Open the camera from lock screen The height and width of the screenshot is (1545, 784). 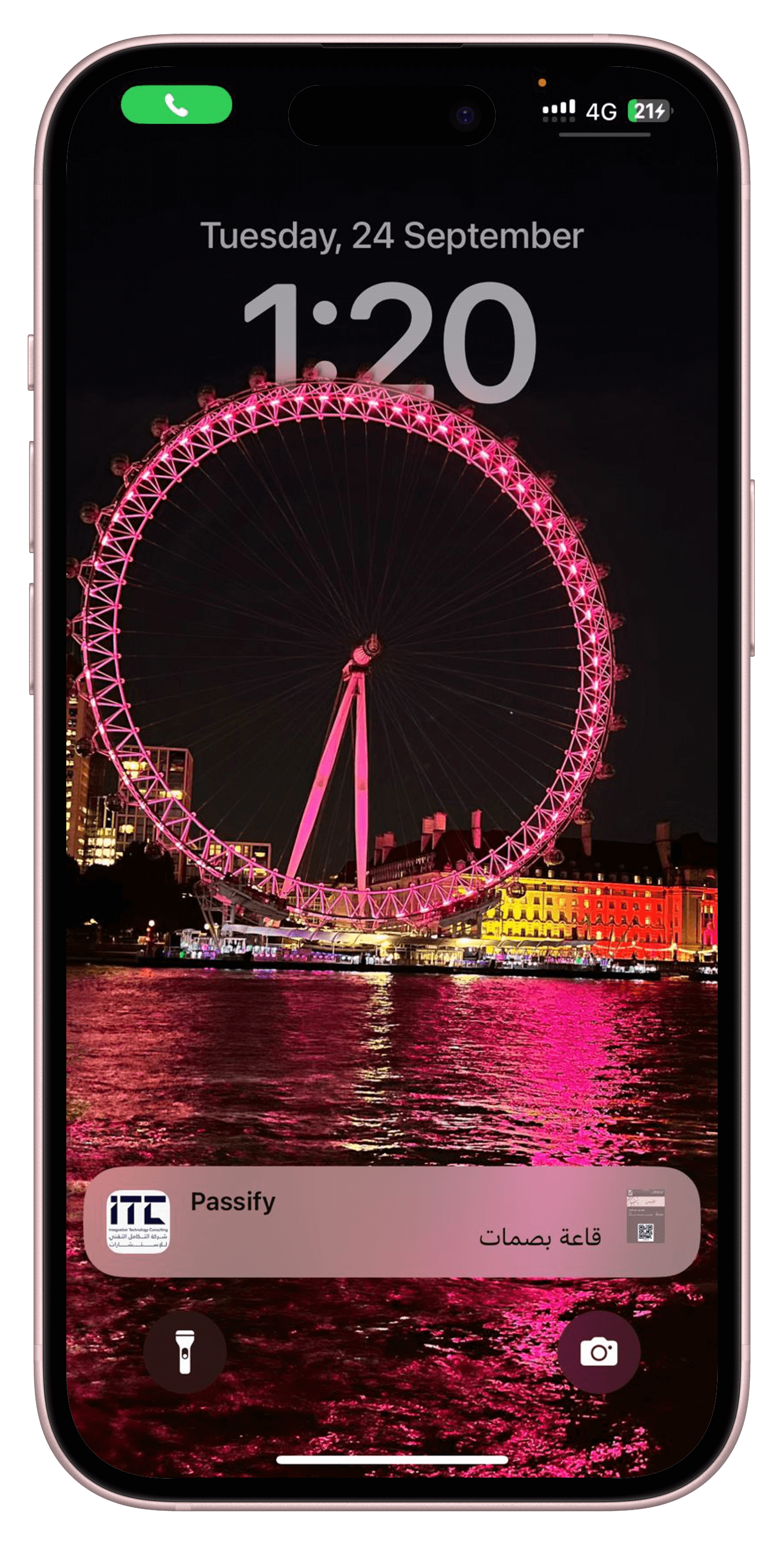coord(599,1352)
